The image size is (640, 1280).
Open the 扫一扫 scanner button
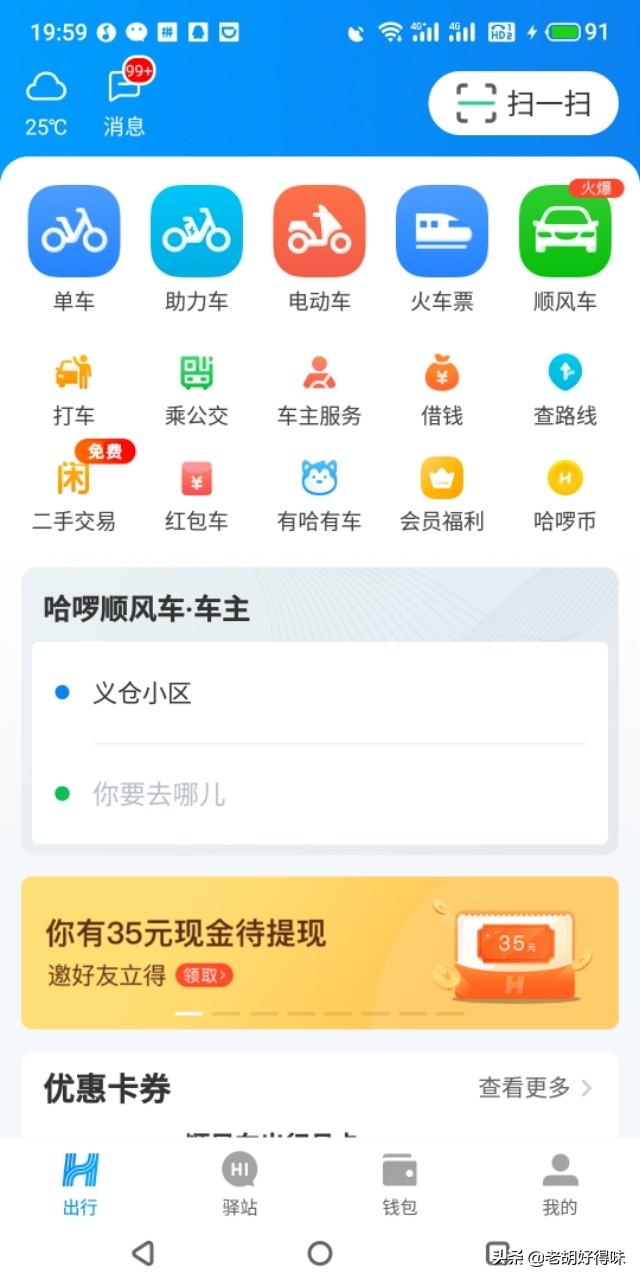tap(523, 103)
